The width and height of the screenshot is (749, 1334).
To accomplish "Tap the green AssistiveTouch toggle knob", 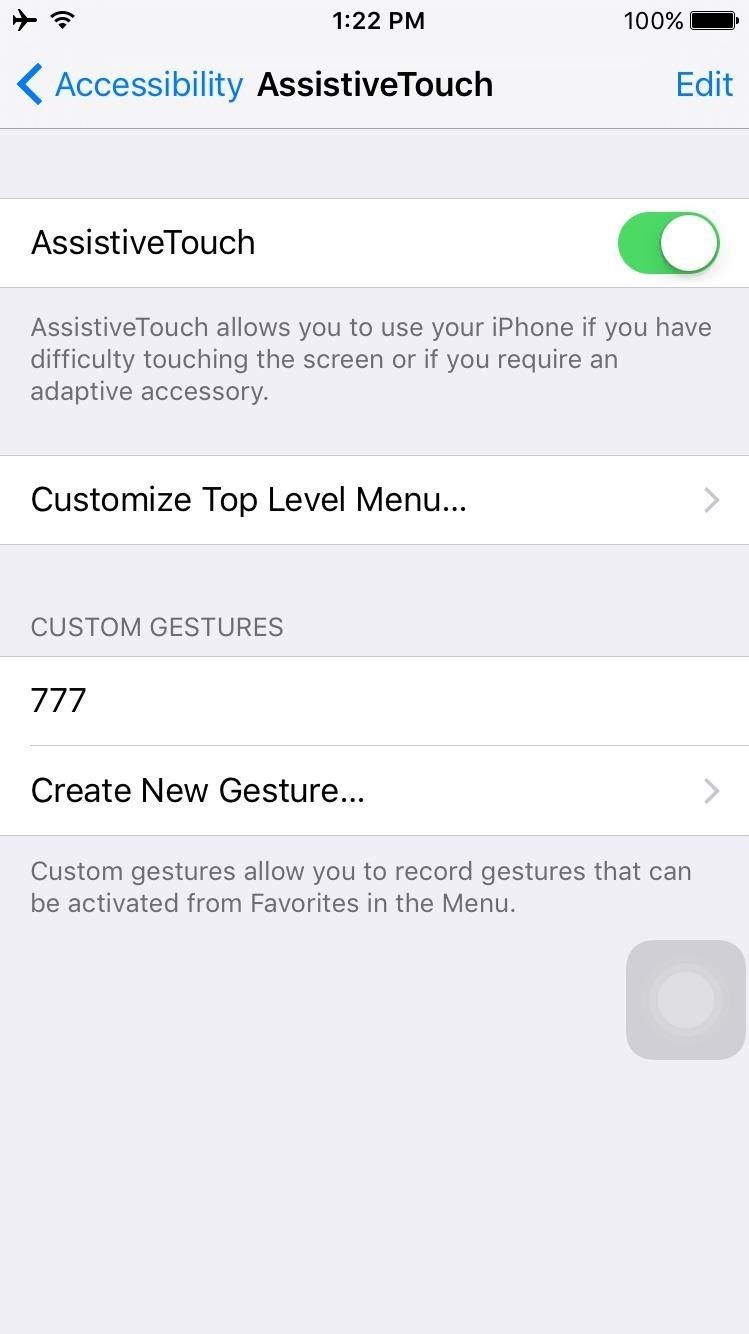I will pyautogui.click(x=690, y=242).
